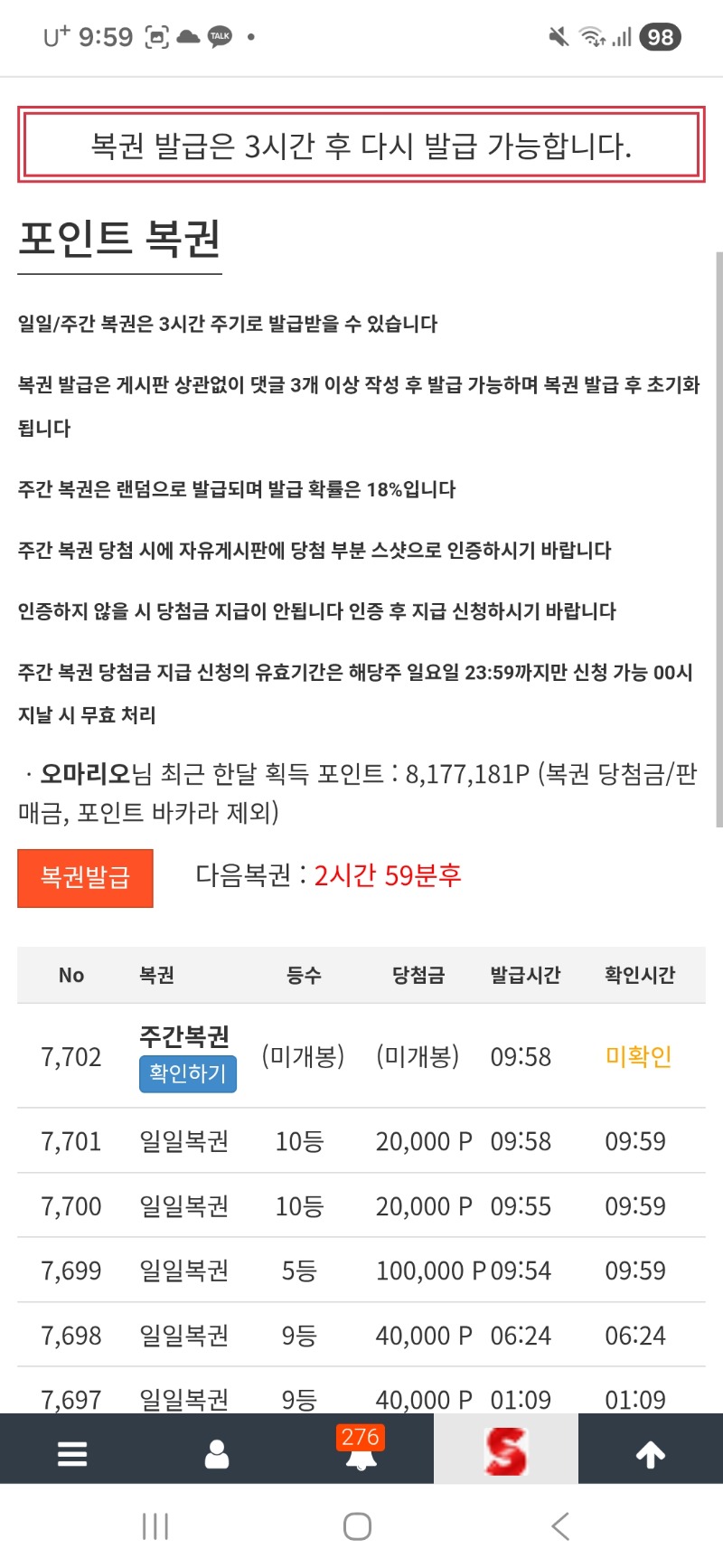This screenshot has width=723, height=1568.
Task: Tap 확인하기 under 주간복권
Action: click(x=187, y=1073)
